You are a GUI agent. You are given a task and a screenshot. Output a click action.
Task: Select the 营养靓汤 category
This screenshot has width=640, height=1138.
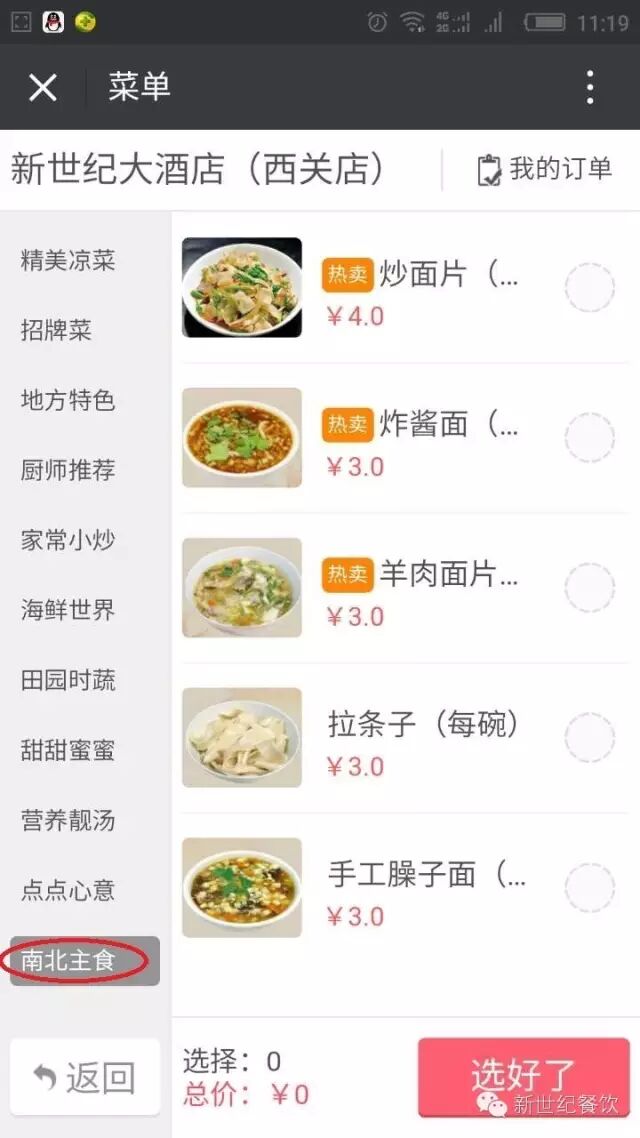coord(68,821)
